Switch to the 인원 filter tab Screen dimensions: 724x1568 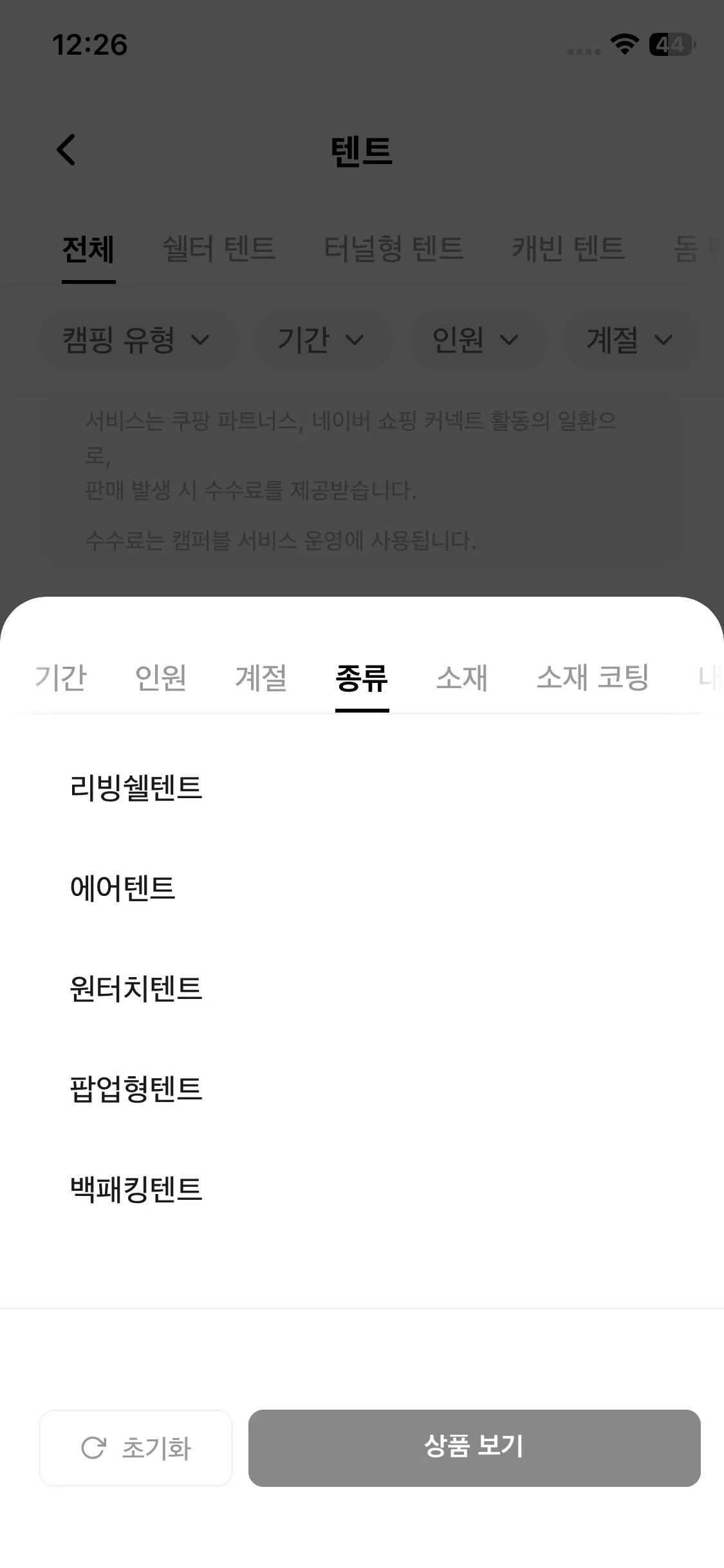pos(161,678)
